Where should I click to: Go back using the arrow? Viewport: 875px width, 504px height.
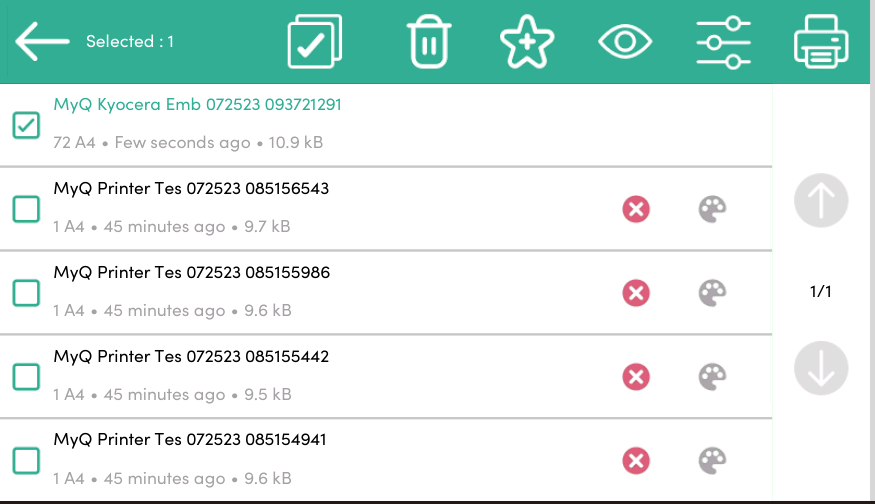[x=42, y=42]
